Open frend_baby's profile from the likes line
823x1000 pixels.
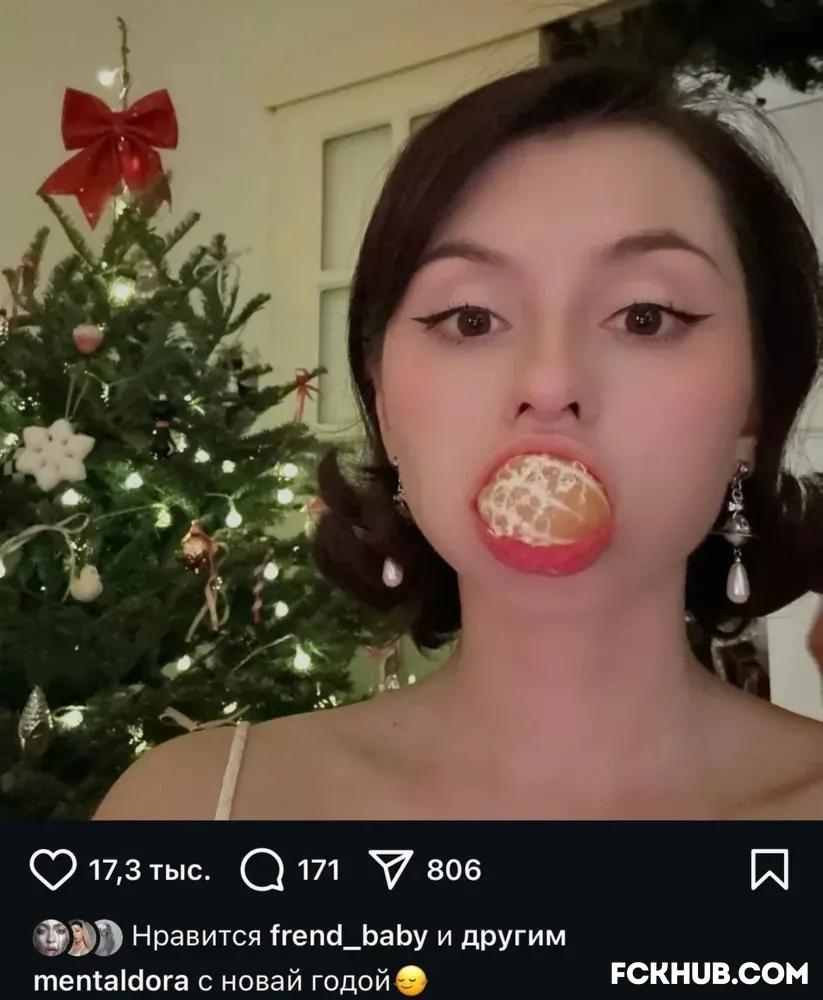click(x=349, y=937)
